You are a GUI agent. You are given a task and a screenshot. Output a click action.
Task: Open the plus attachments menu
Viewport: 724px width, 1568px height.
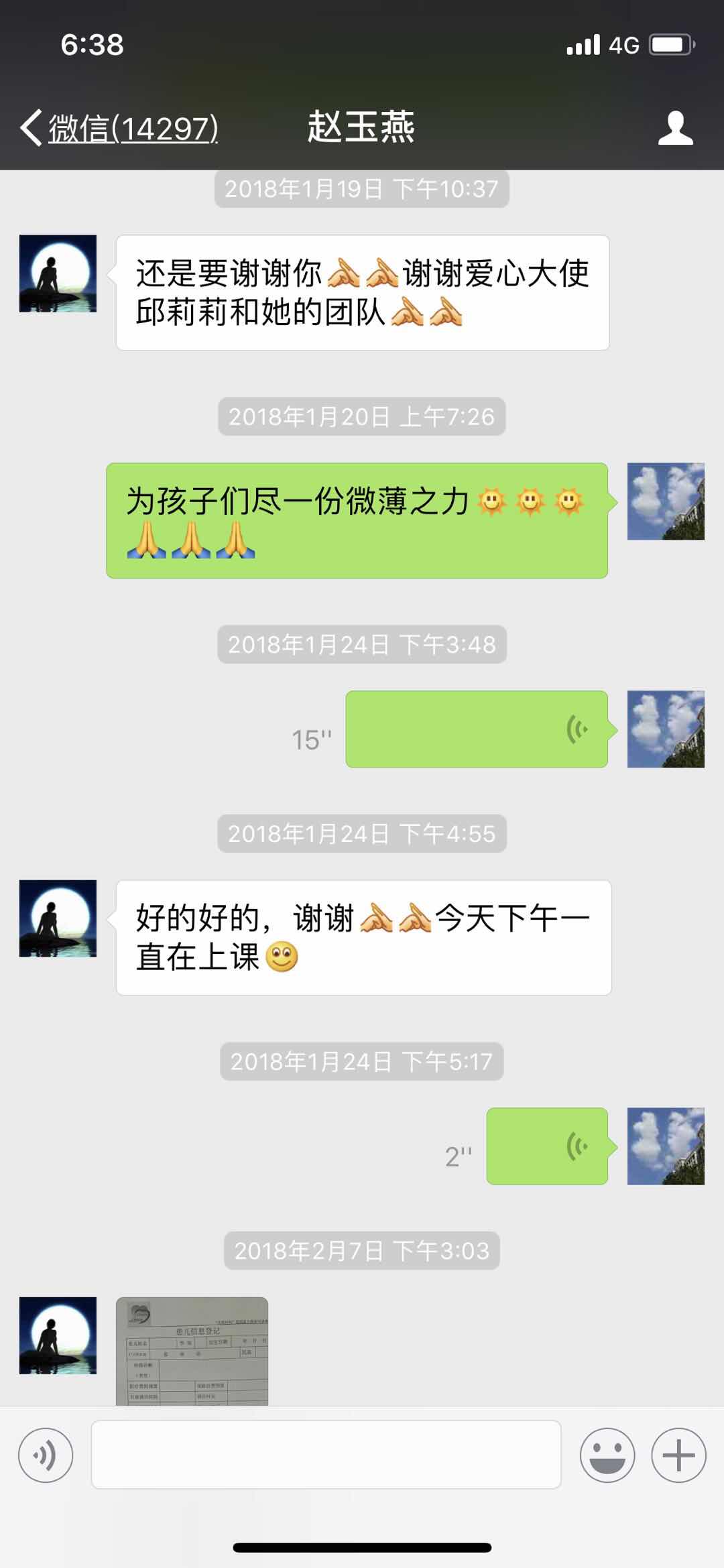(678, 1455)
